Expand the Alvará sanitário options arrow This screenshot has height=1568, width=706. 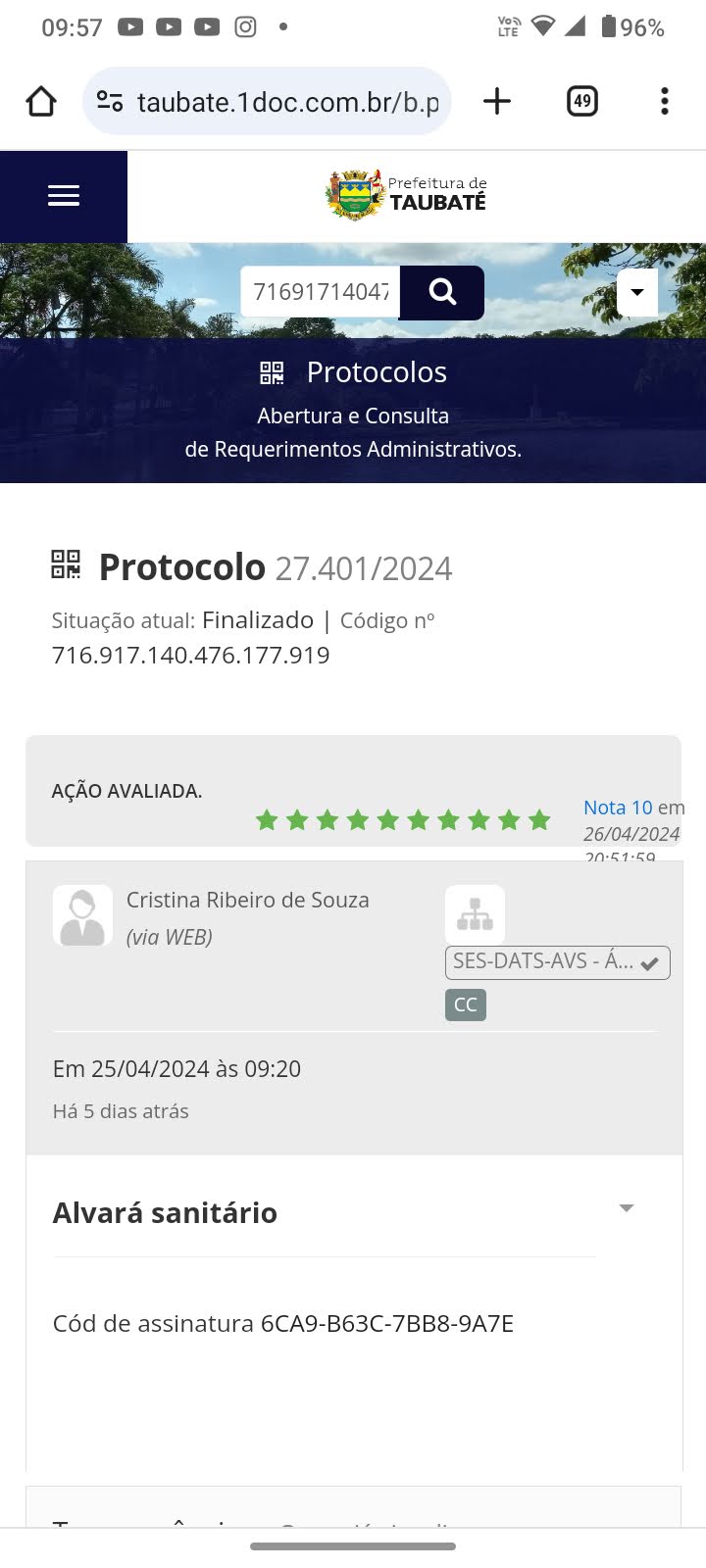coord(627,1208)
